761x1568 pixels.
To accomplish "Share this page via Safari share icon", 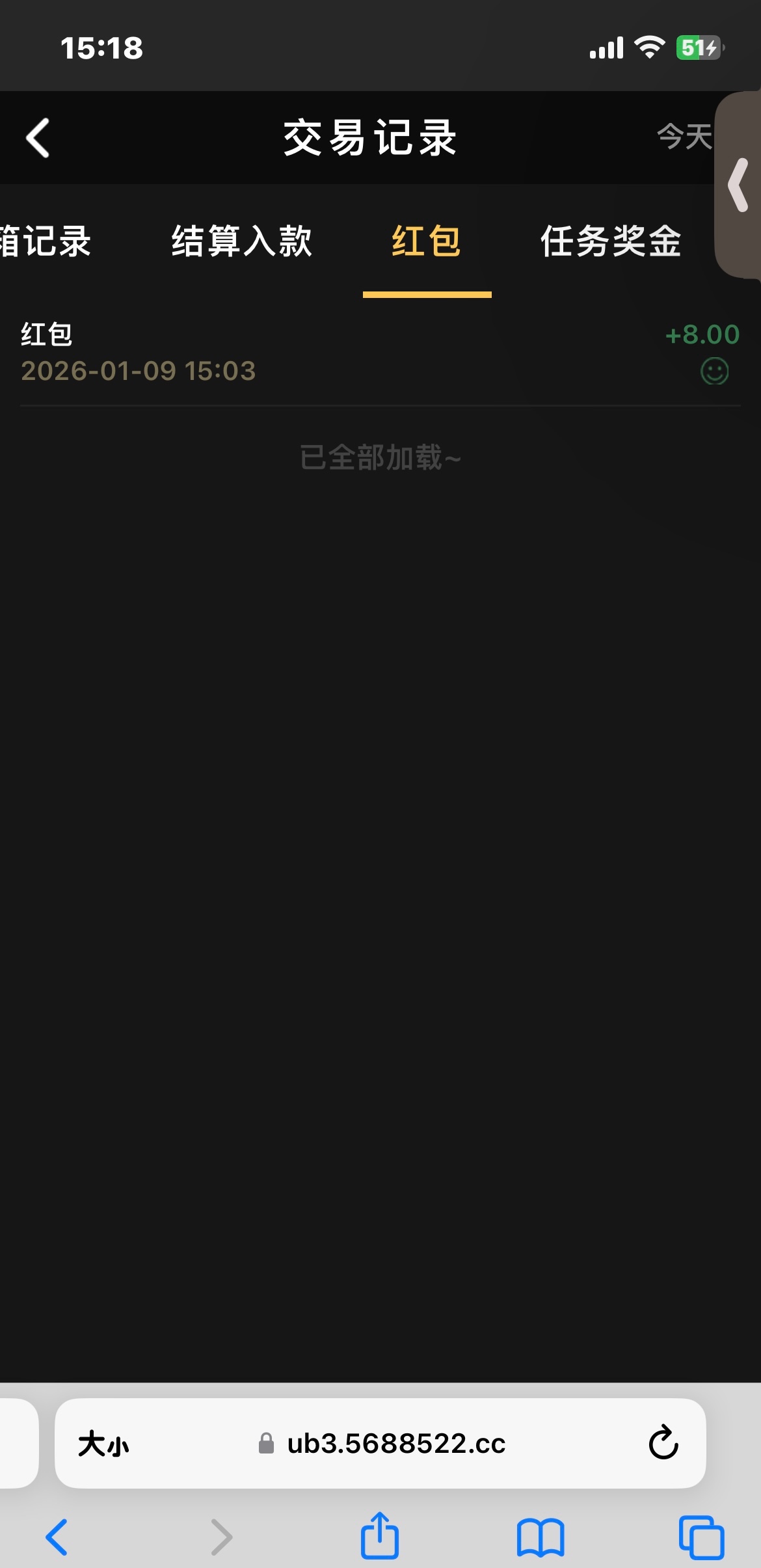I will (x=380, y=1535).
